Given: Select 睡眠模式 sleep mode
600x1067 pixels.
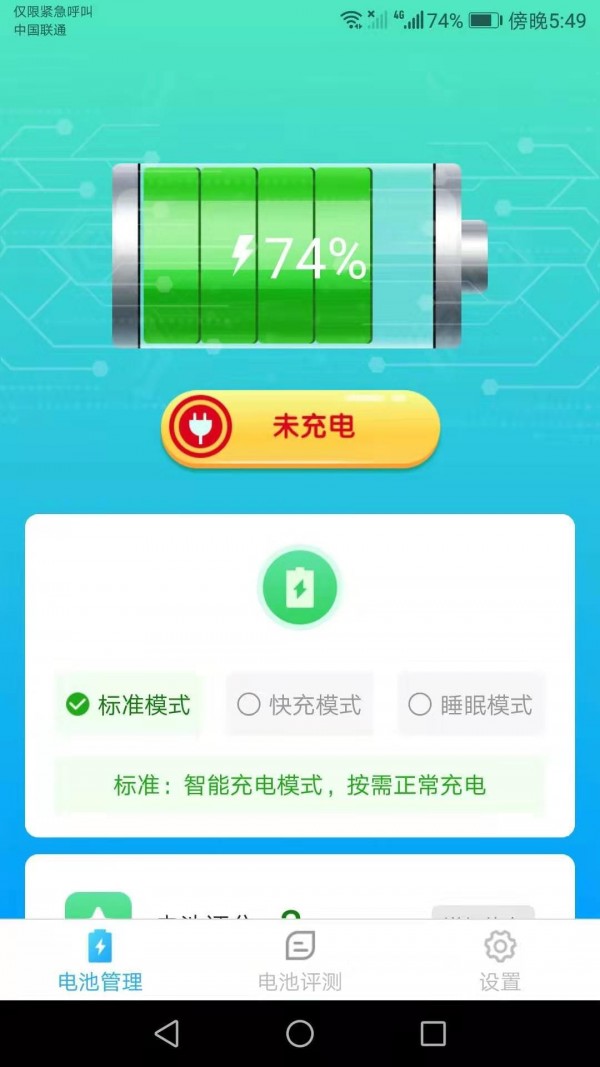Looking at the screenshot, I should click(471, 705).
